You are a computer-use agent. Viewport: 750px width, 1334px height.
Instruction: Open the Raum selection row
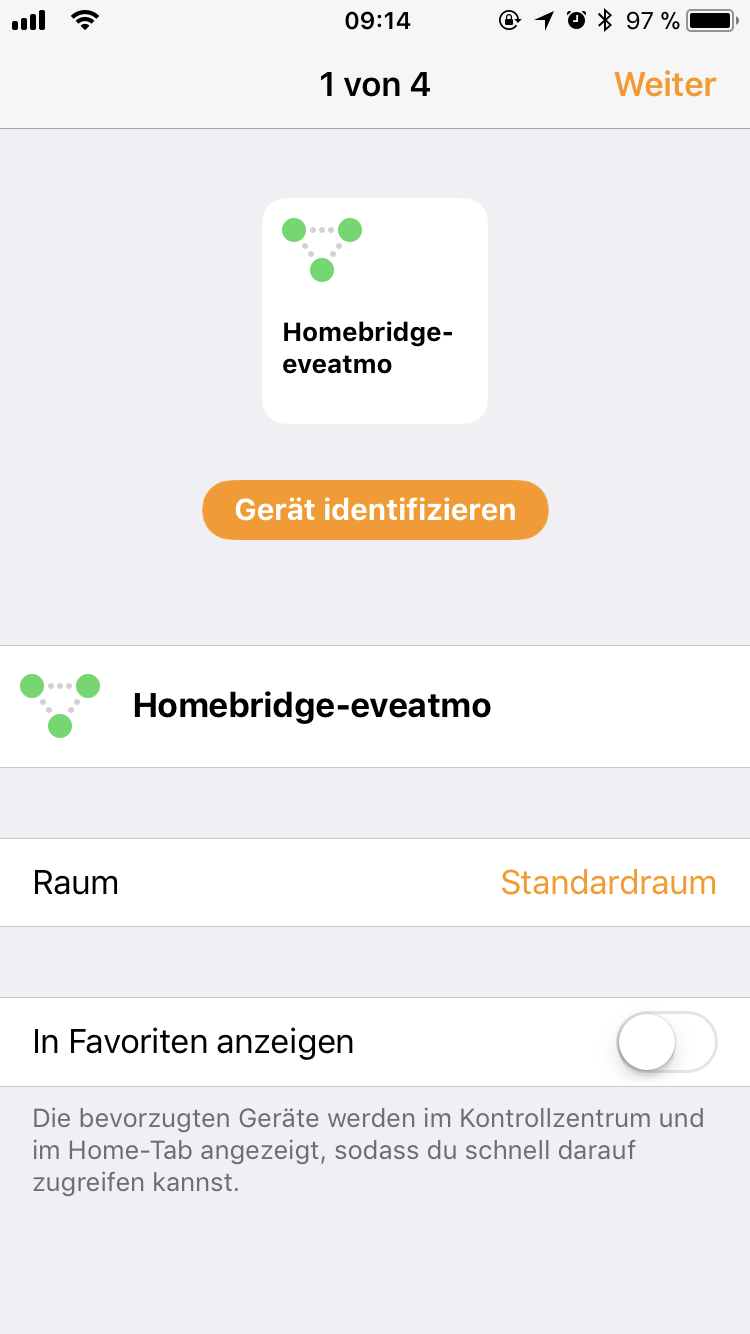click(x=375, y=882)
